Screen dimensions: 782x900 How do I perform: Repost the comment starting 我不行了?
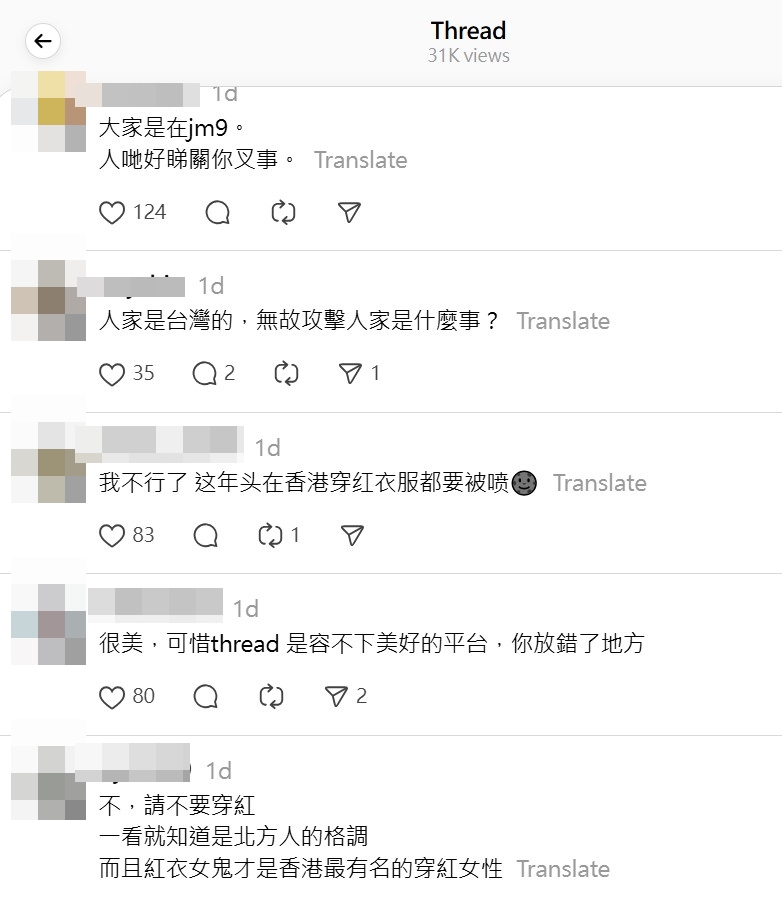pos(271,535)
